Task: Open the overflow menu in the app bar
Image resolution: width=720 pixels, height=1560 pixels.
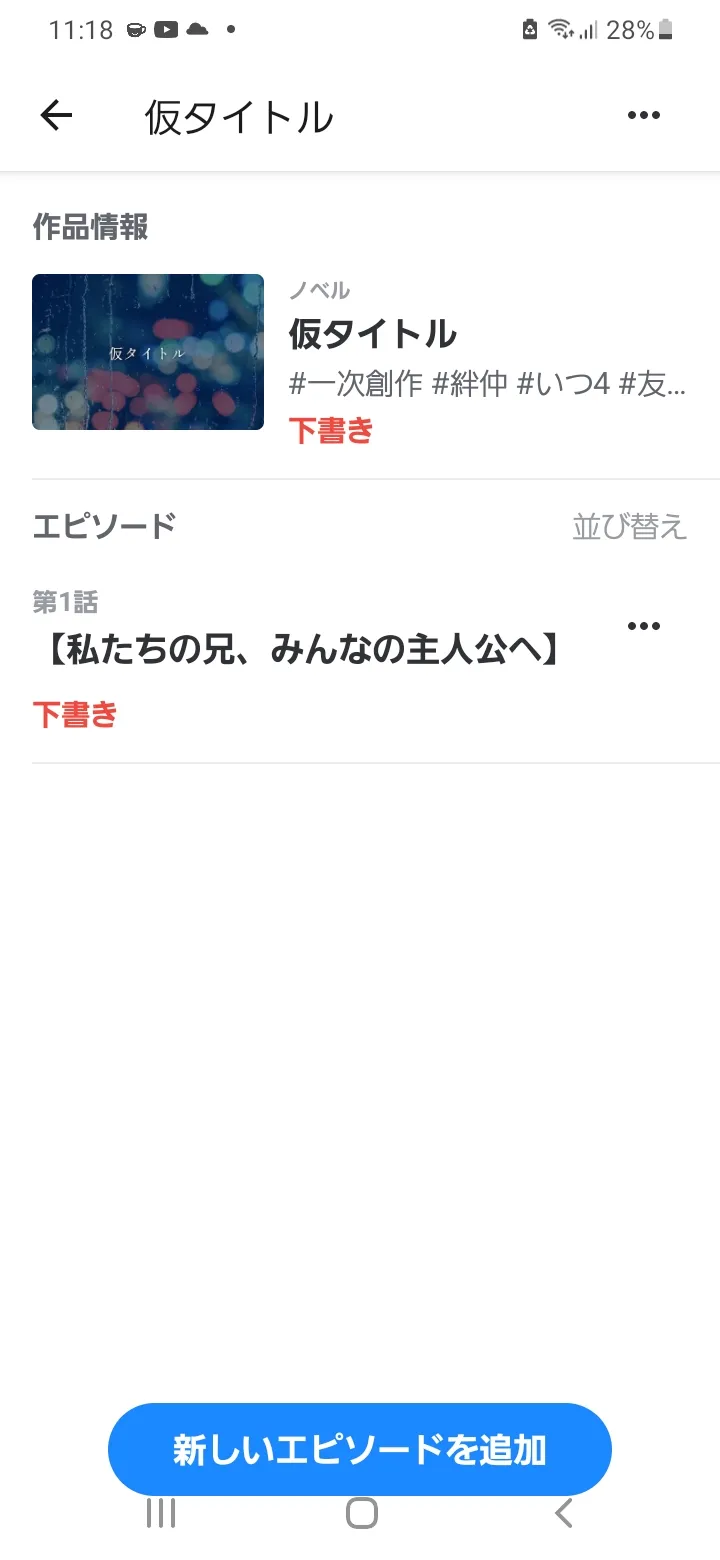Action: coord(643,116)
